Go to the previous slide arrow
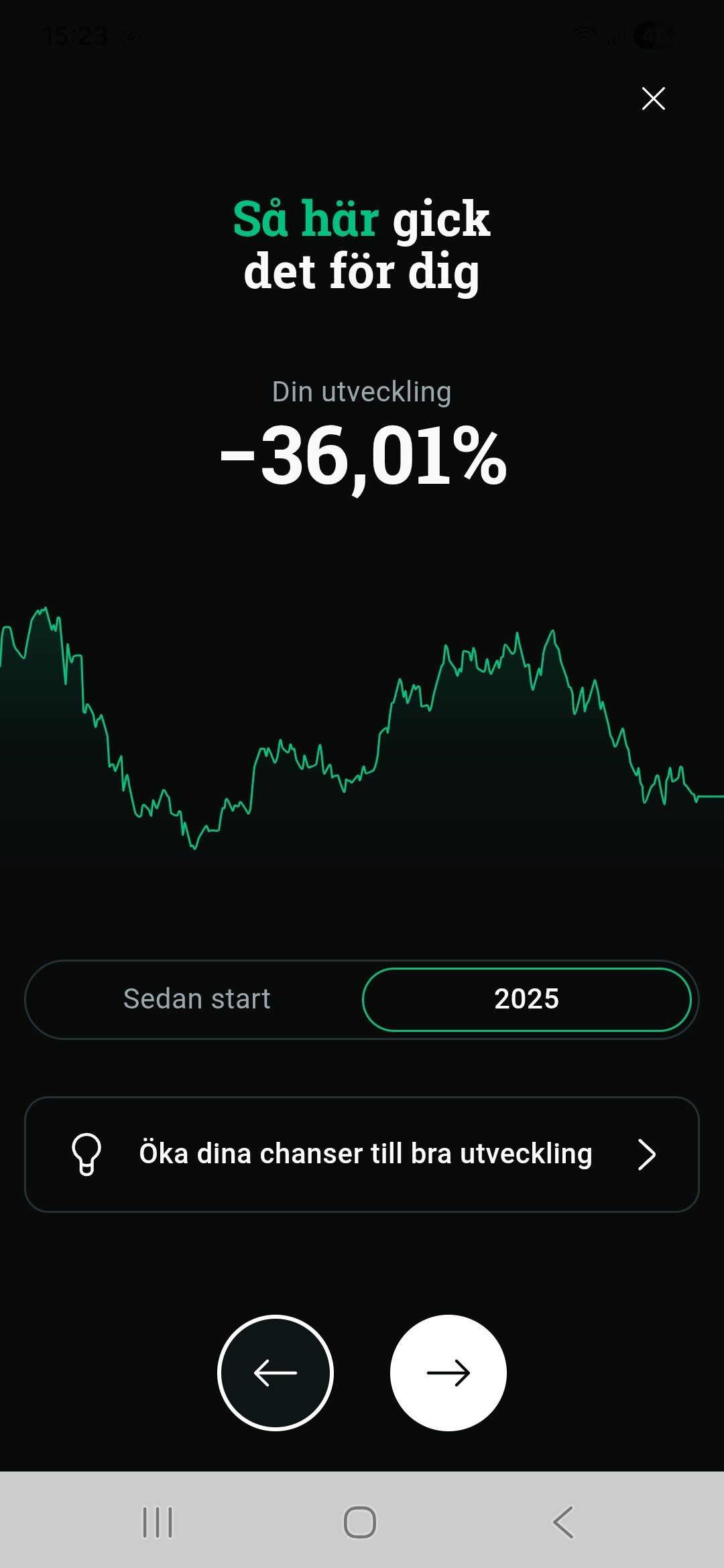This screenshot has height=1568, width=724. pos(276,1373)
